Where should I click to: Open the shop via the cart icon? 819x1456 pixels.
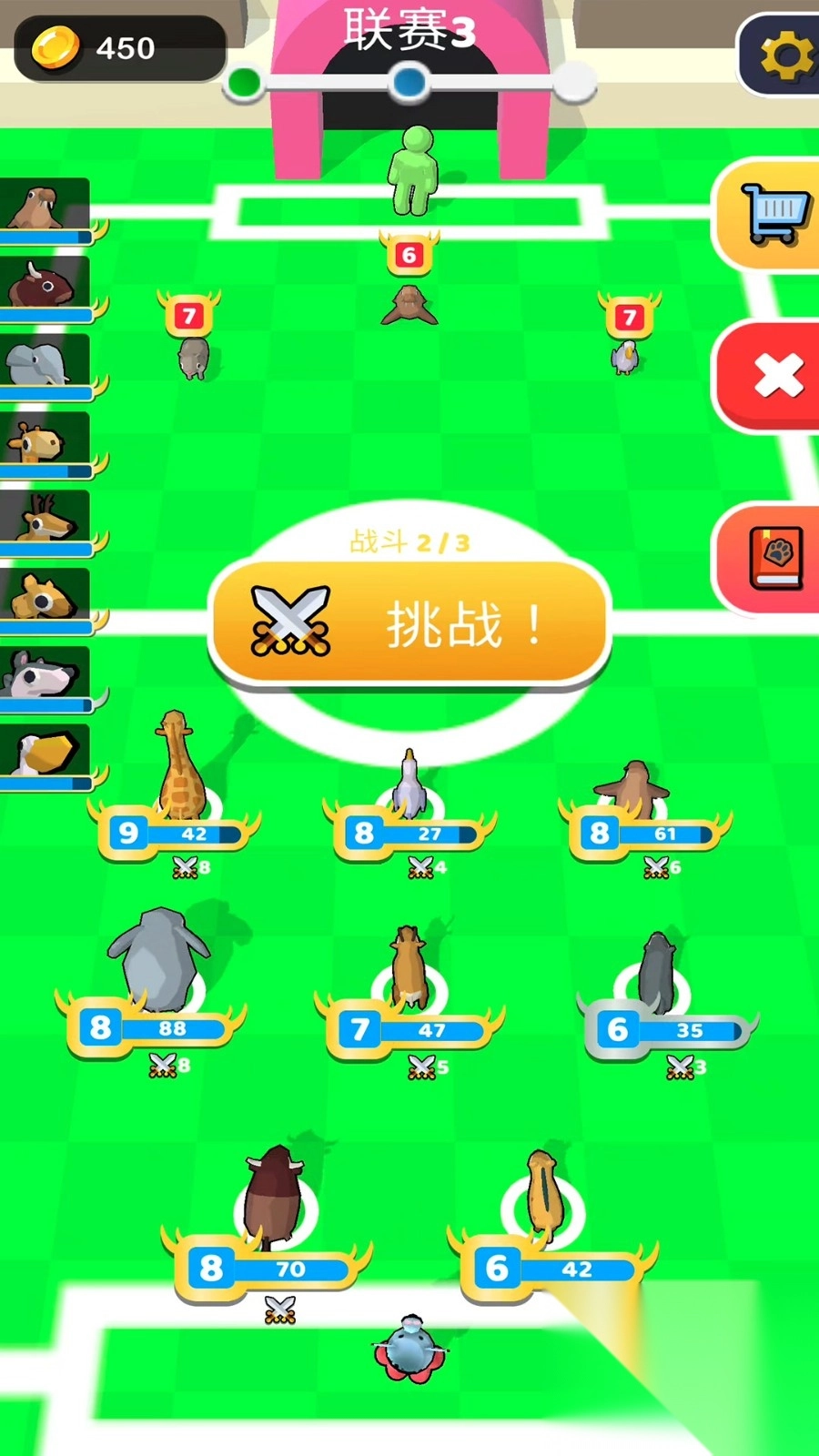[775, 211]
